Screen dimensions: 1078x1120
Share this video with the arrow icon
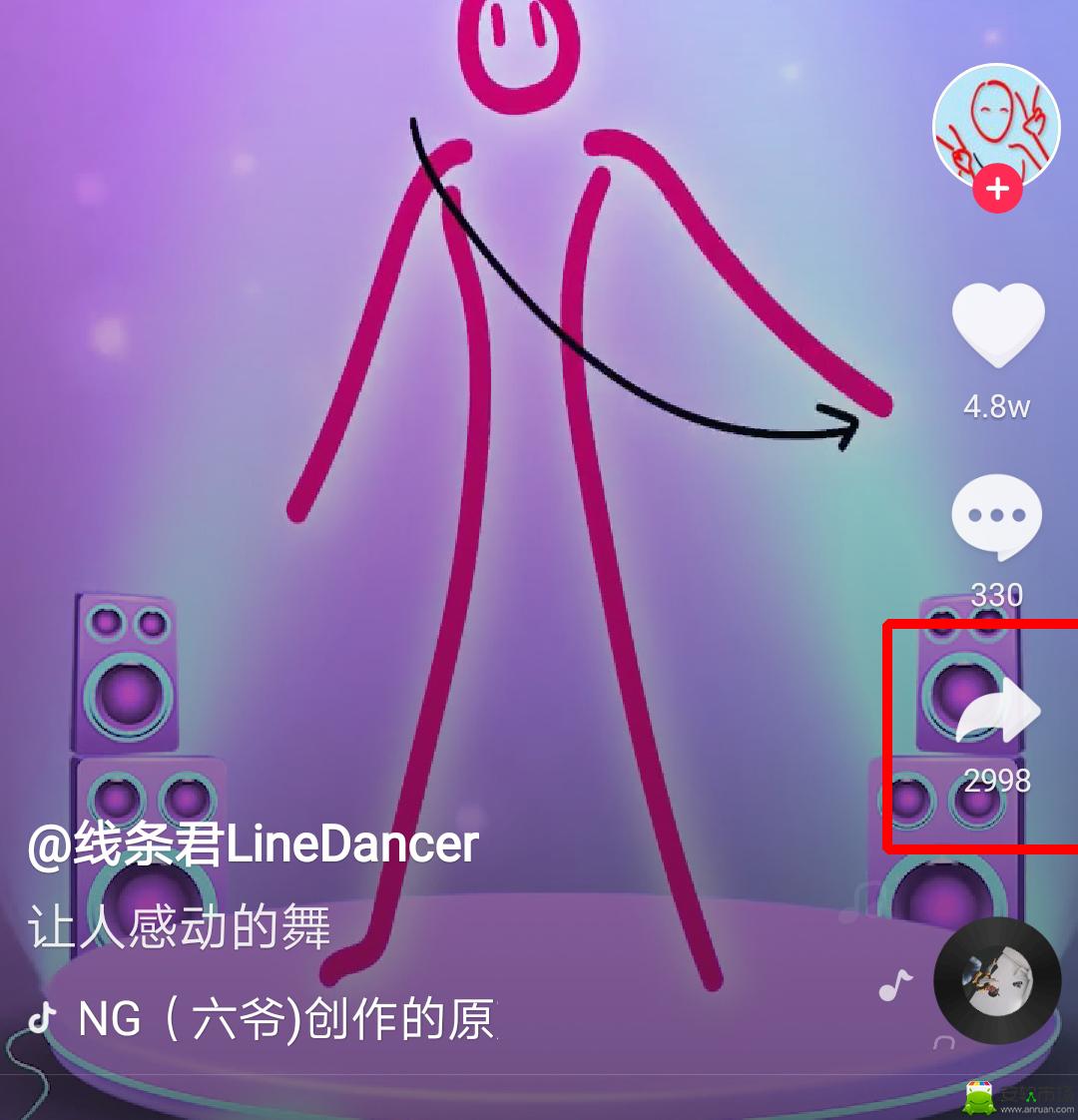pos(997,712)
